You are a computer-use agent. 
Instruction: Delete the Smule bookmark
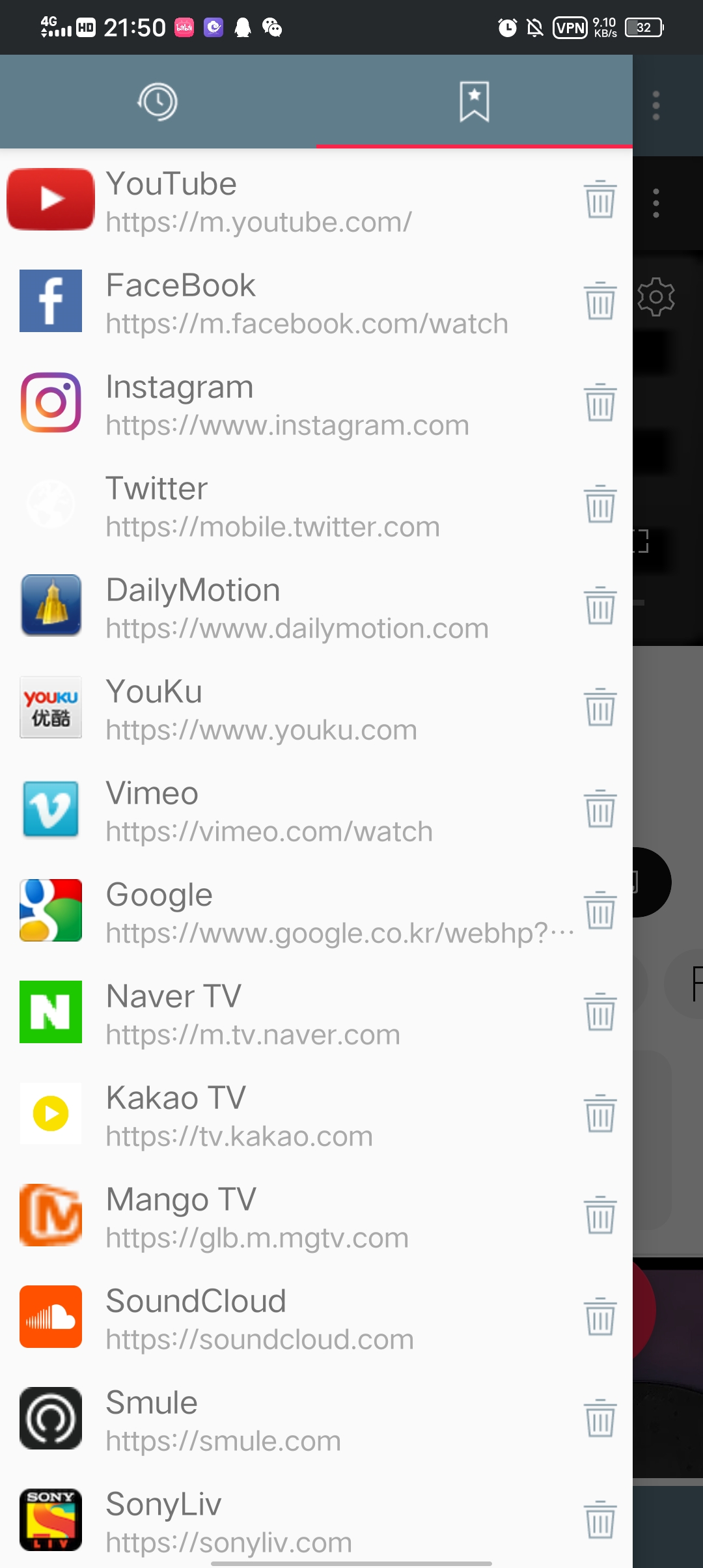tap(600, 1418)
